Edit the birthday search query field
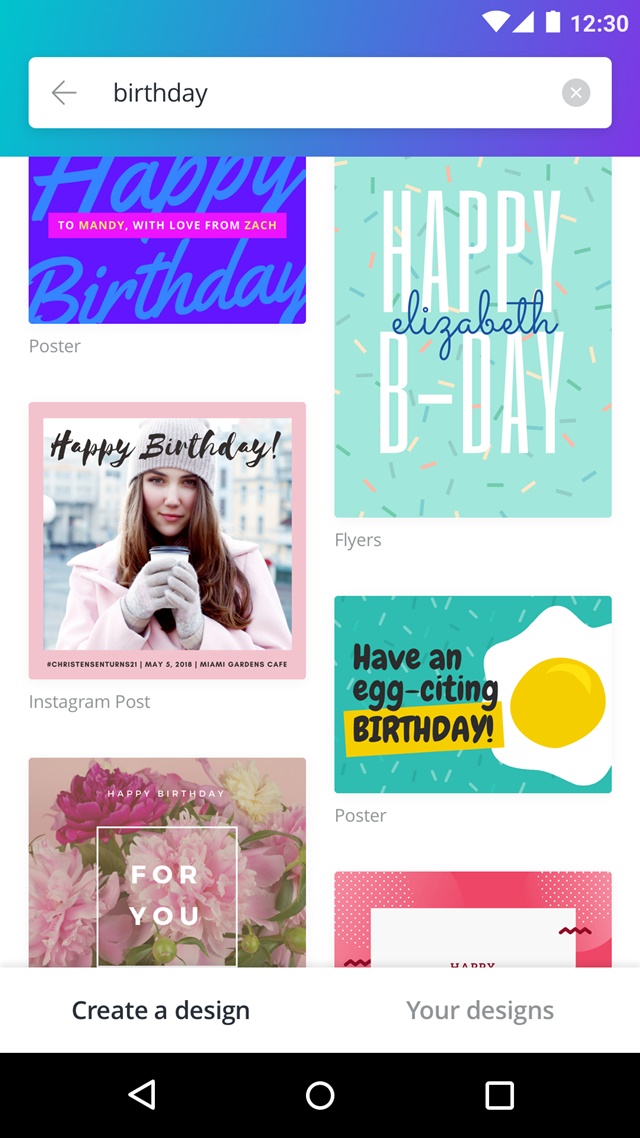Image resolution: width=640 pixels, height=1138 pixels. pyautogui.click(x=320, y=93)
